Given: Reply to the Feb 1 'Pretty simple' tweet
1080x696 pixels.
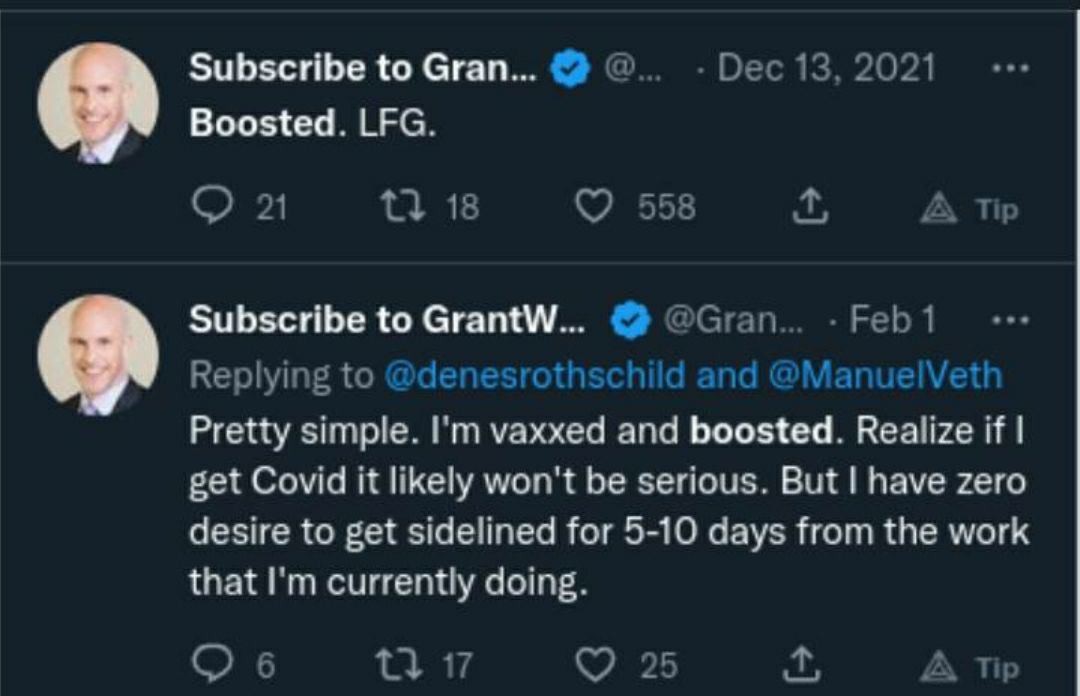Looking at the screenshot, I should pos(212,665).
